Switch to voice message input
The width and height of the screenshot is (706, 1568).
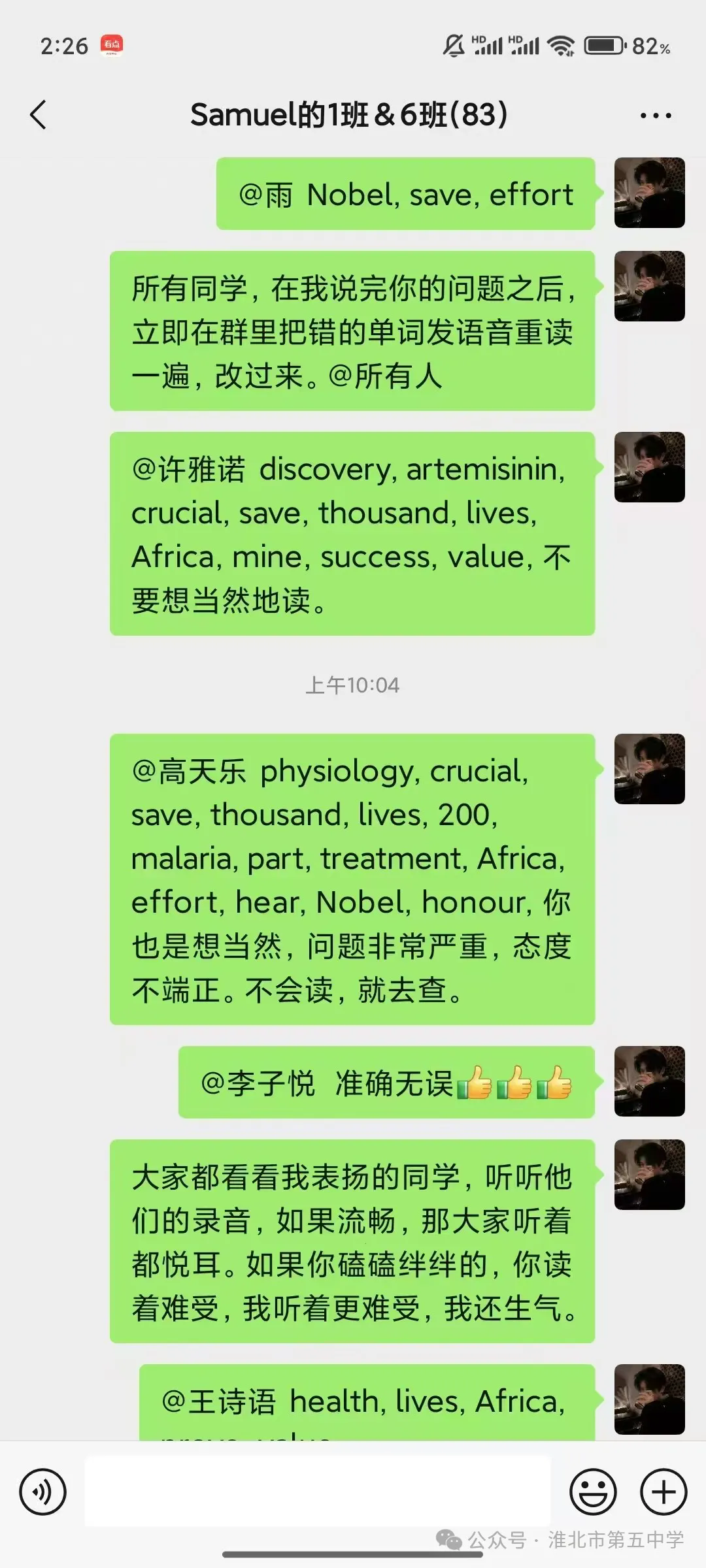coord(43,1492)
